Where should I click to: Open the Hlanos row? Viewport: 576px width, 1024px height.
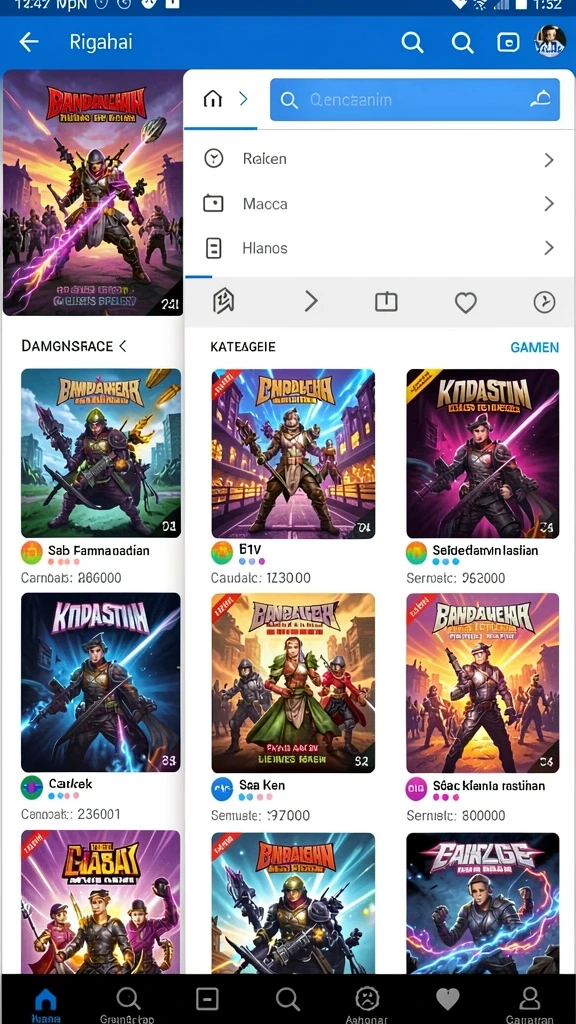tap(379, 248)
